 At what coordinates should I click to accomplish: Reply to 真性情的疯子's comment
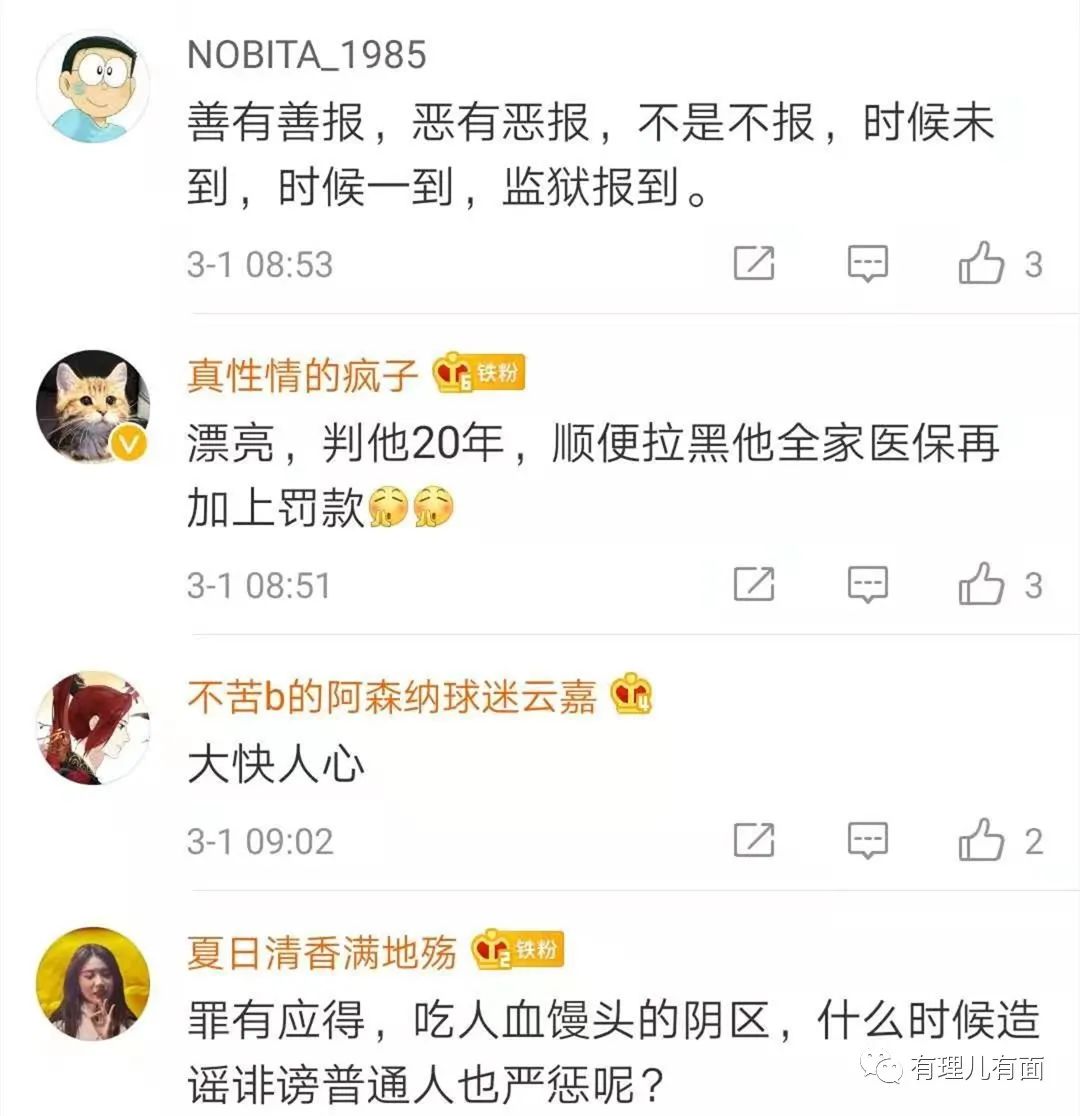[x=867, y=585]
